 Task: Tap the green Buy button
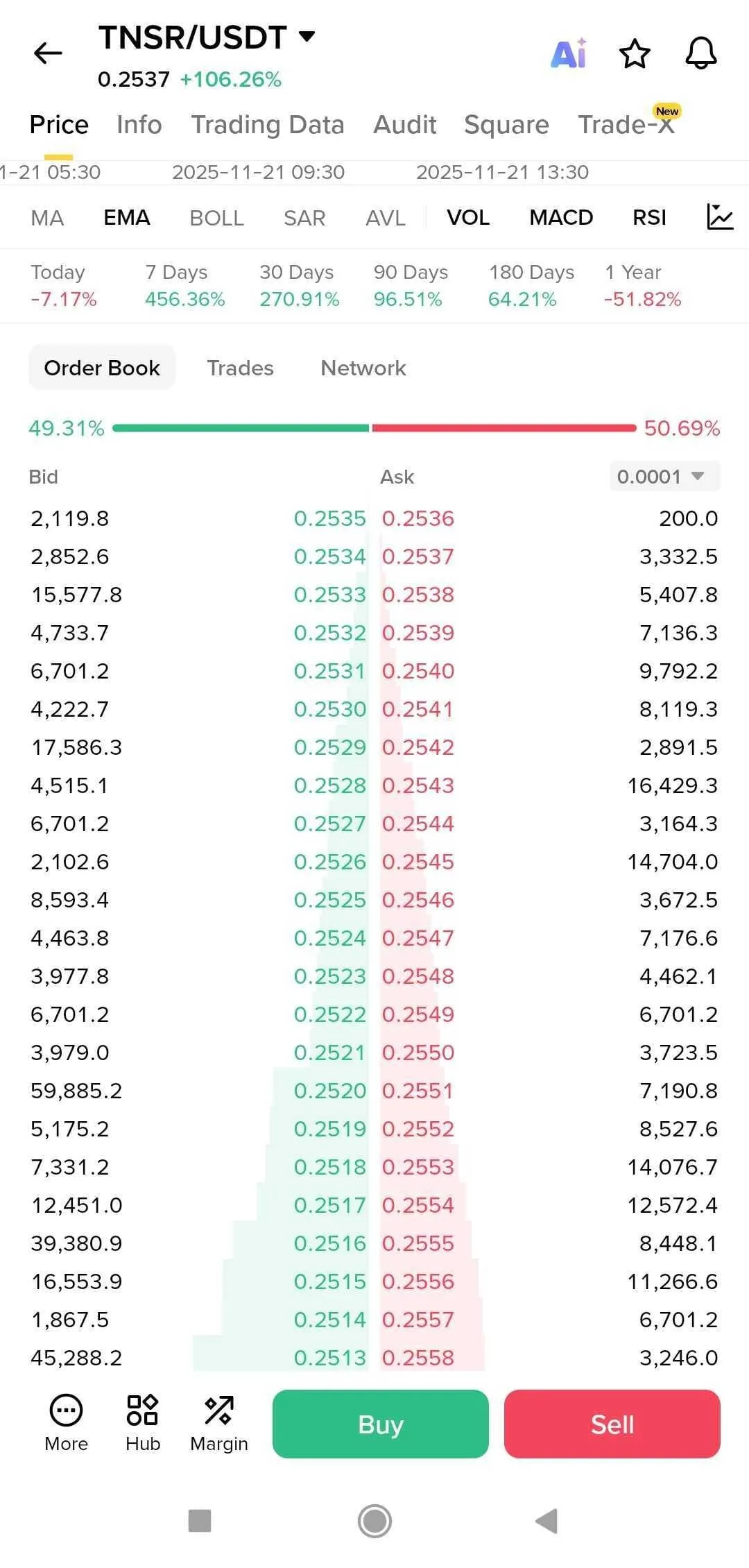(380, 1424)
